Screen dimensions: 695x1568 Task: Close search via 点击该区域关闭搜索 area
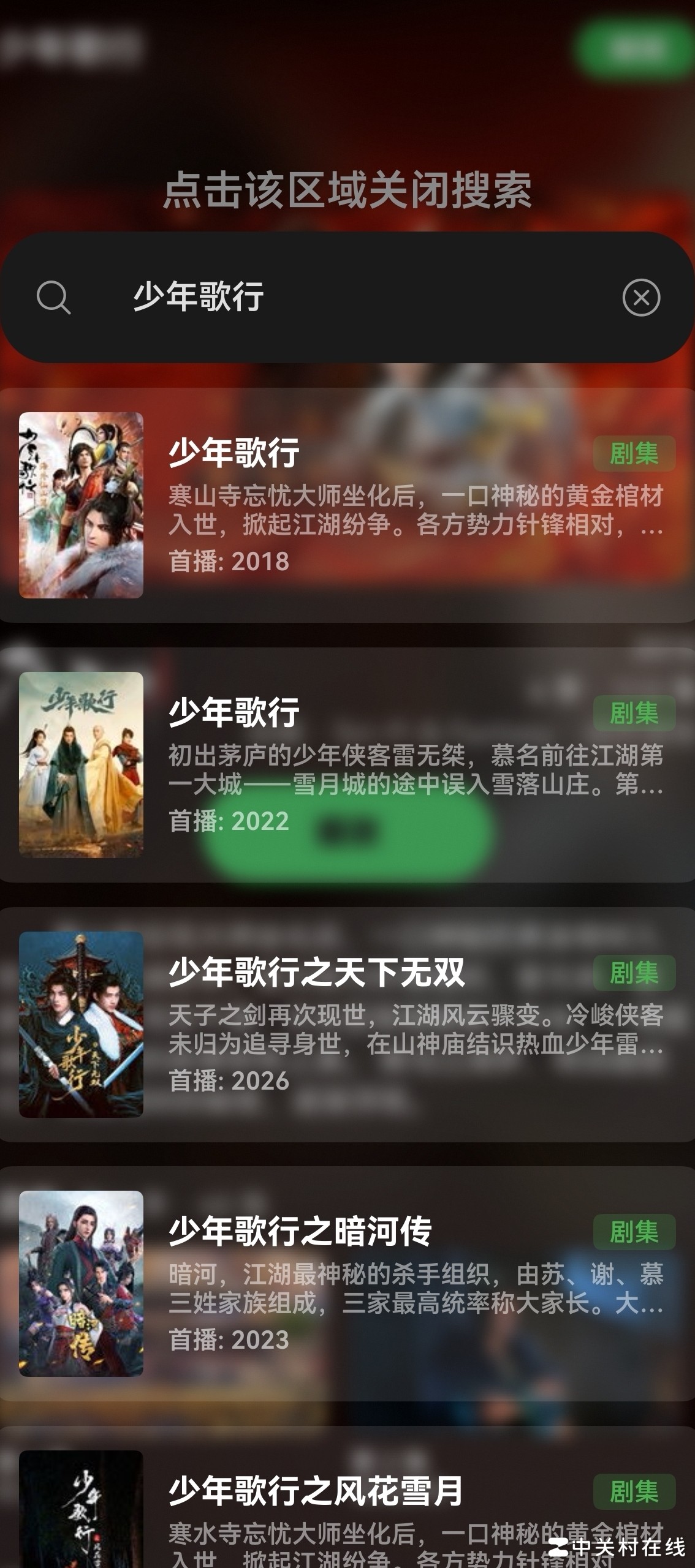click(x=347, y=189)
